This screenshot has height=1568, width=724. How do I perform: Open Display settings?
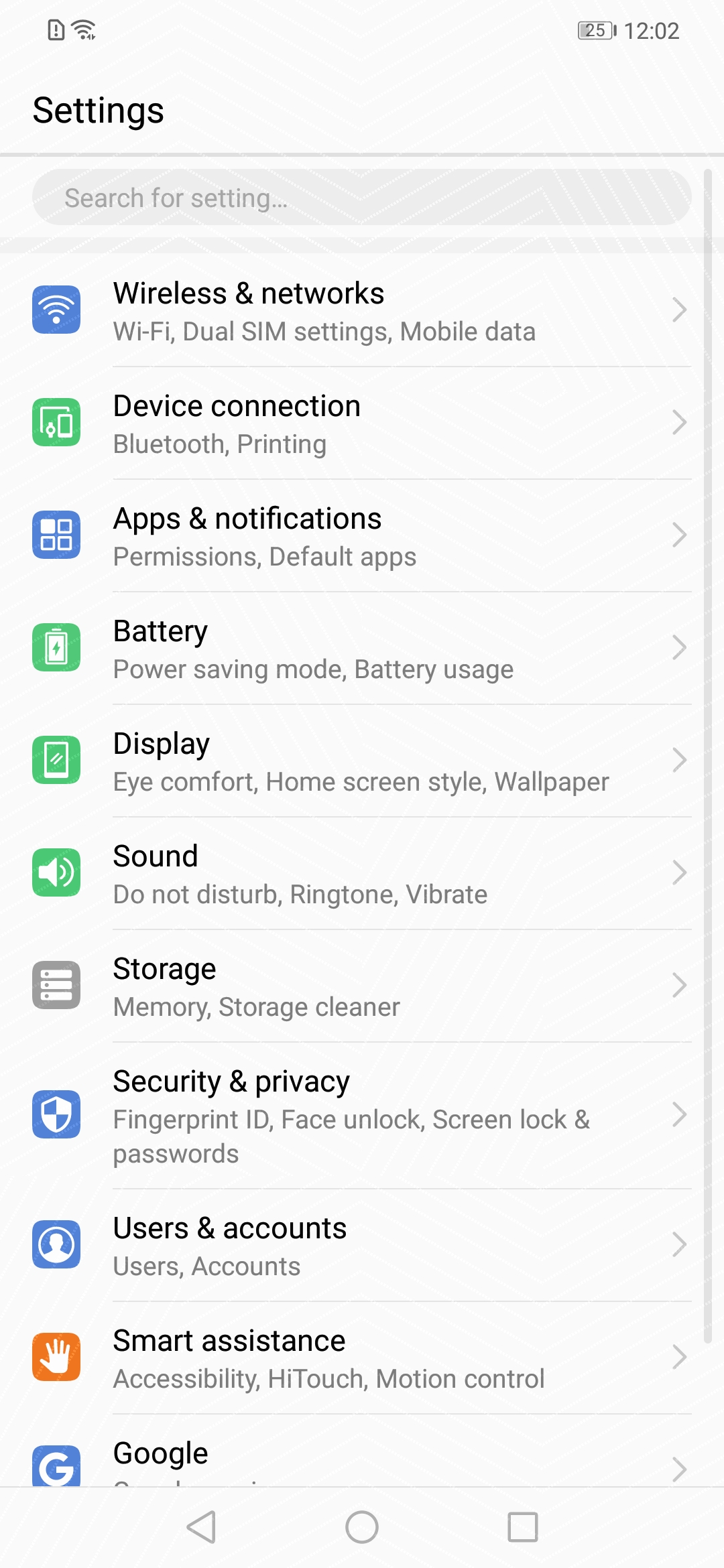362,761
